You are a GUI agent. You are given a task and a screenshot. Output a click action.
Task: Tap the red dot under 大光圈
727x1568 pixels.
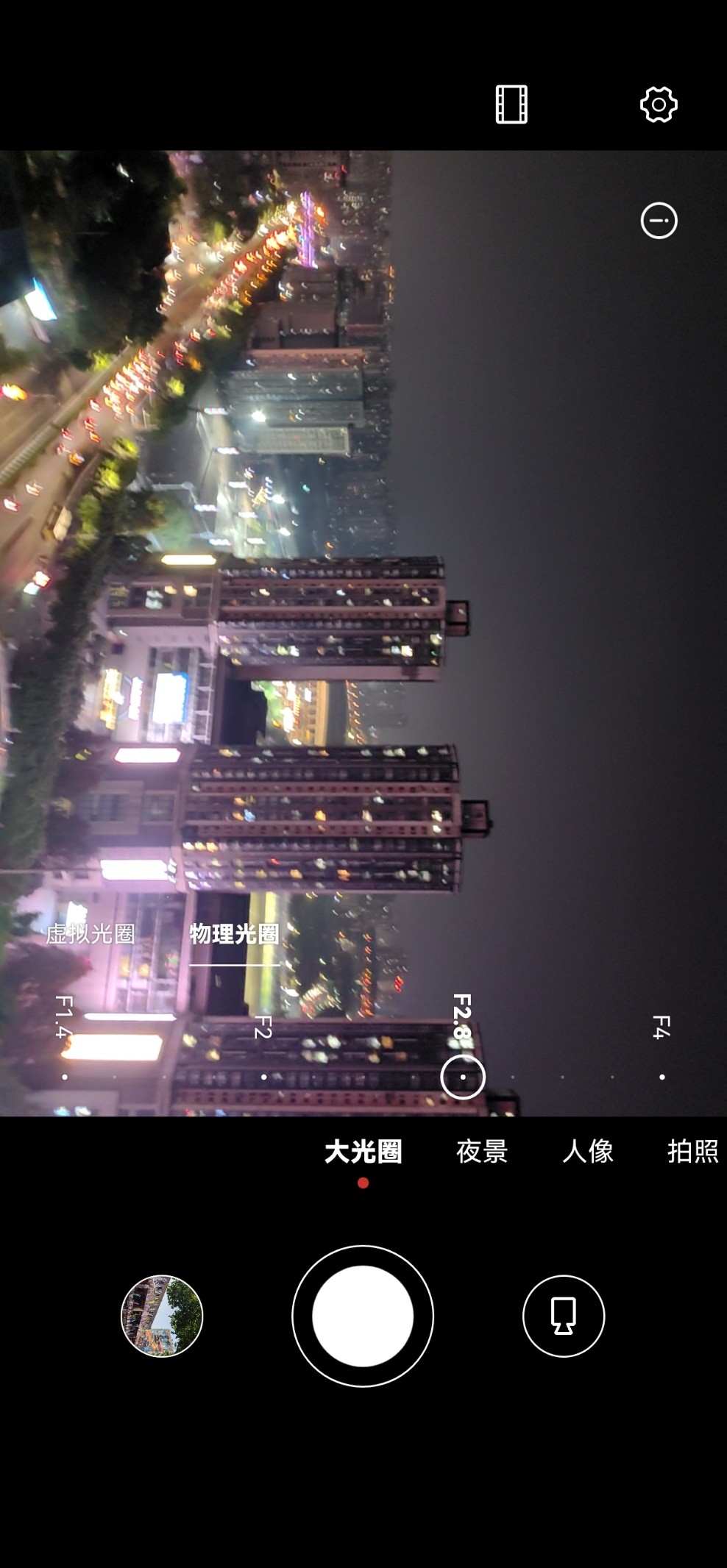361,1179
